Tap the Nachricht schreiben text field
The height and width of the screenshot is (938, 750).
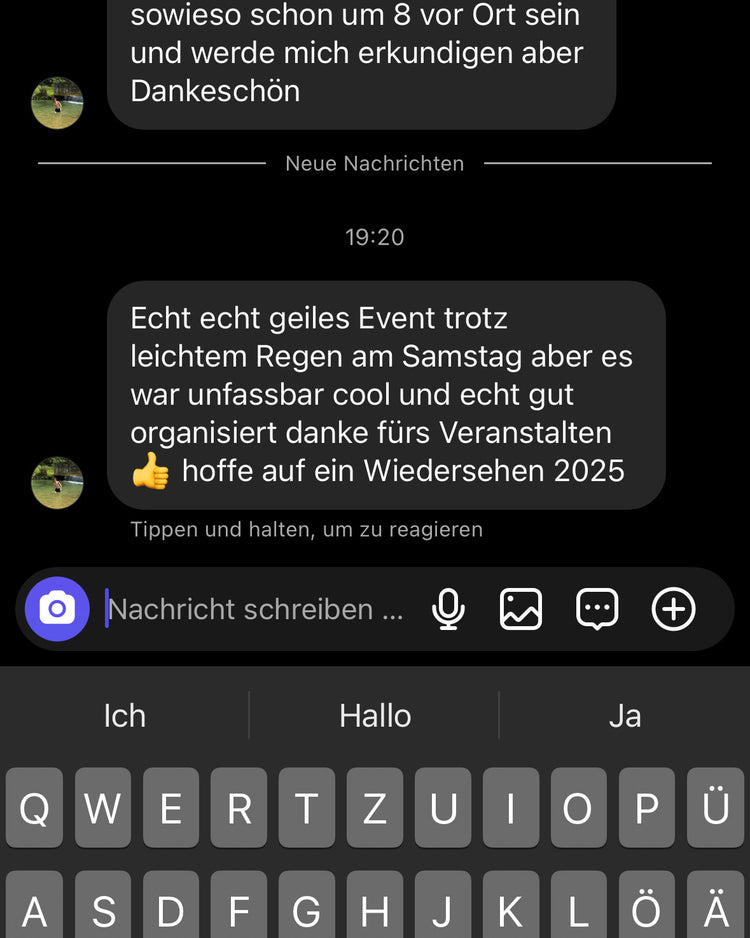tap(256, 609)
